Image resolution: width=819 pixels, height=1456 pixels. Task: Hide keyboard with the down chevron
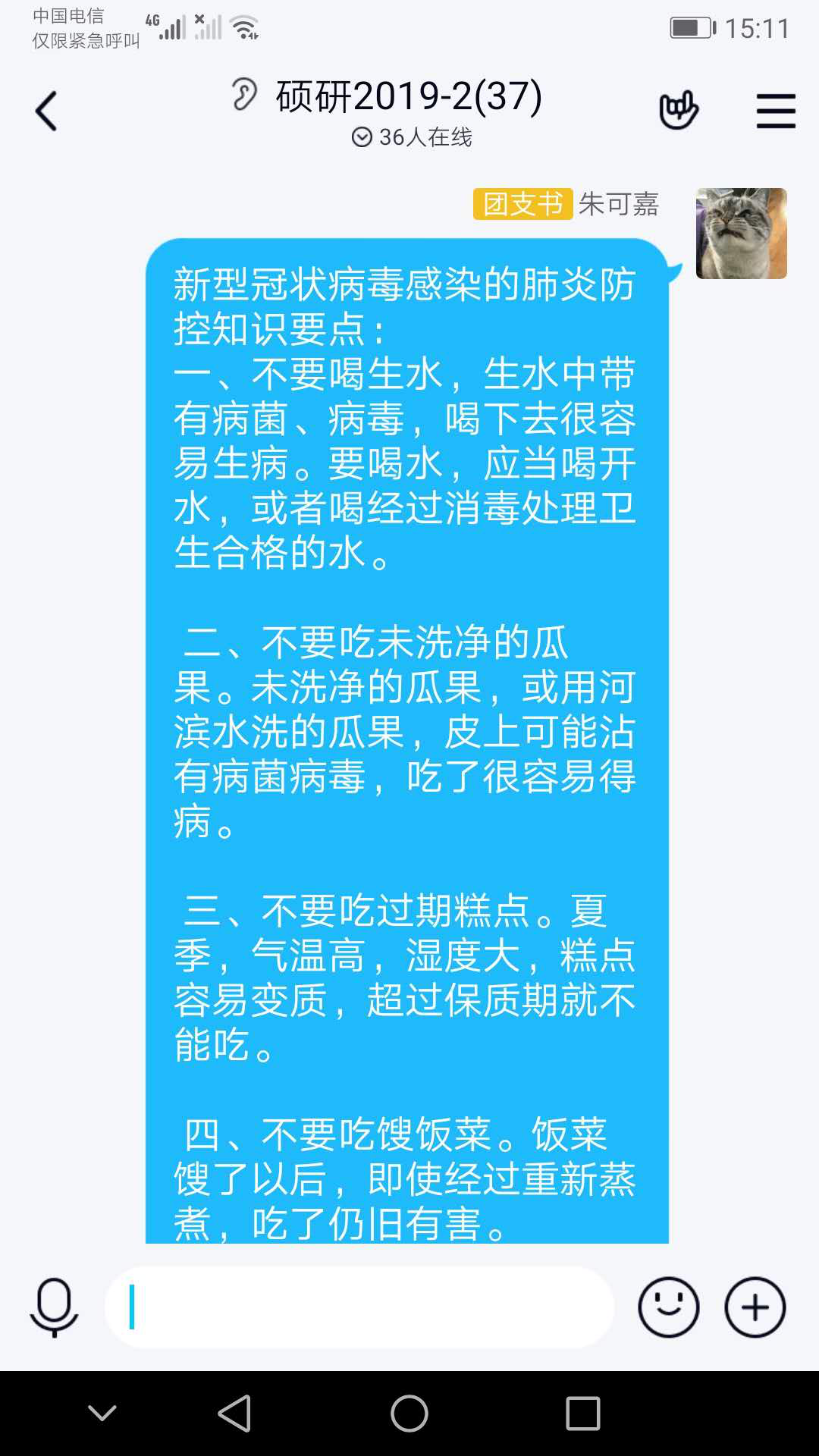click(x=102, y=1413)
